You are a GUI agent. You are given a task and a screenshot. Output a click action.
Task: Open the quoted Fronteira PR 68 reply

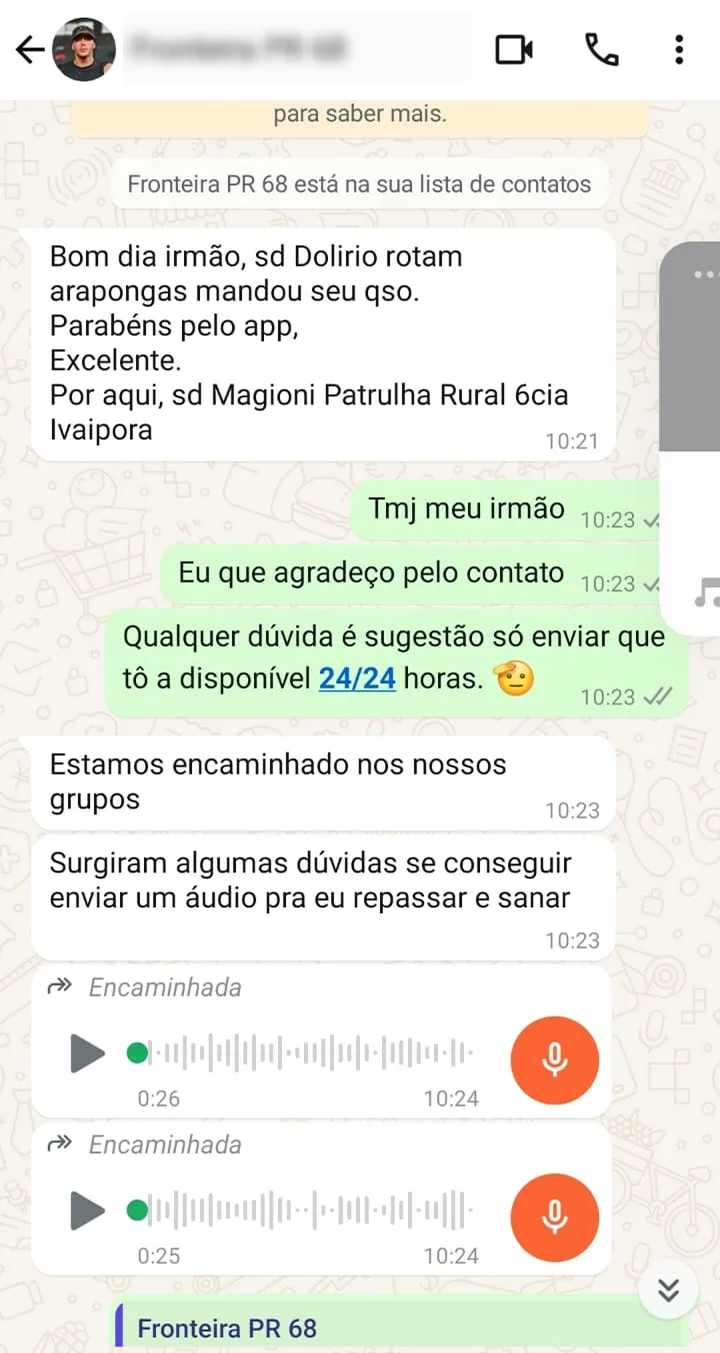(400, 1328)
